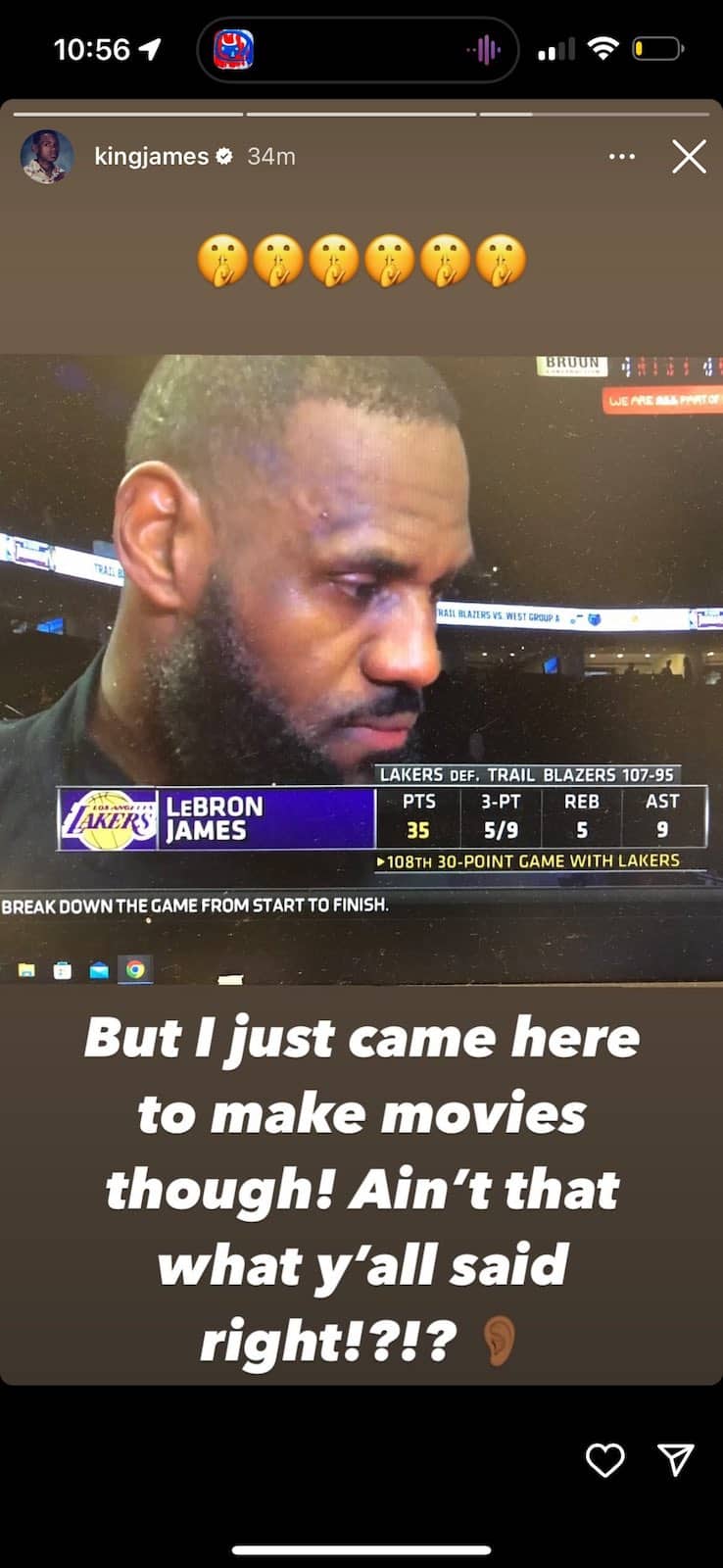
Task: Tap the audio waveform indicator in the Dynamic Island
Action: 485,49
